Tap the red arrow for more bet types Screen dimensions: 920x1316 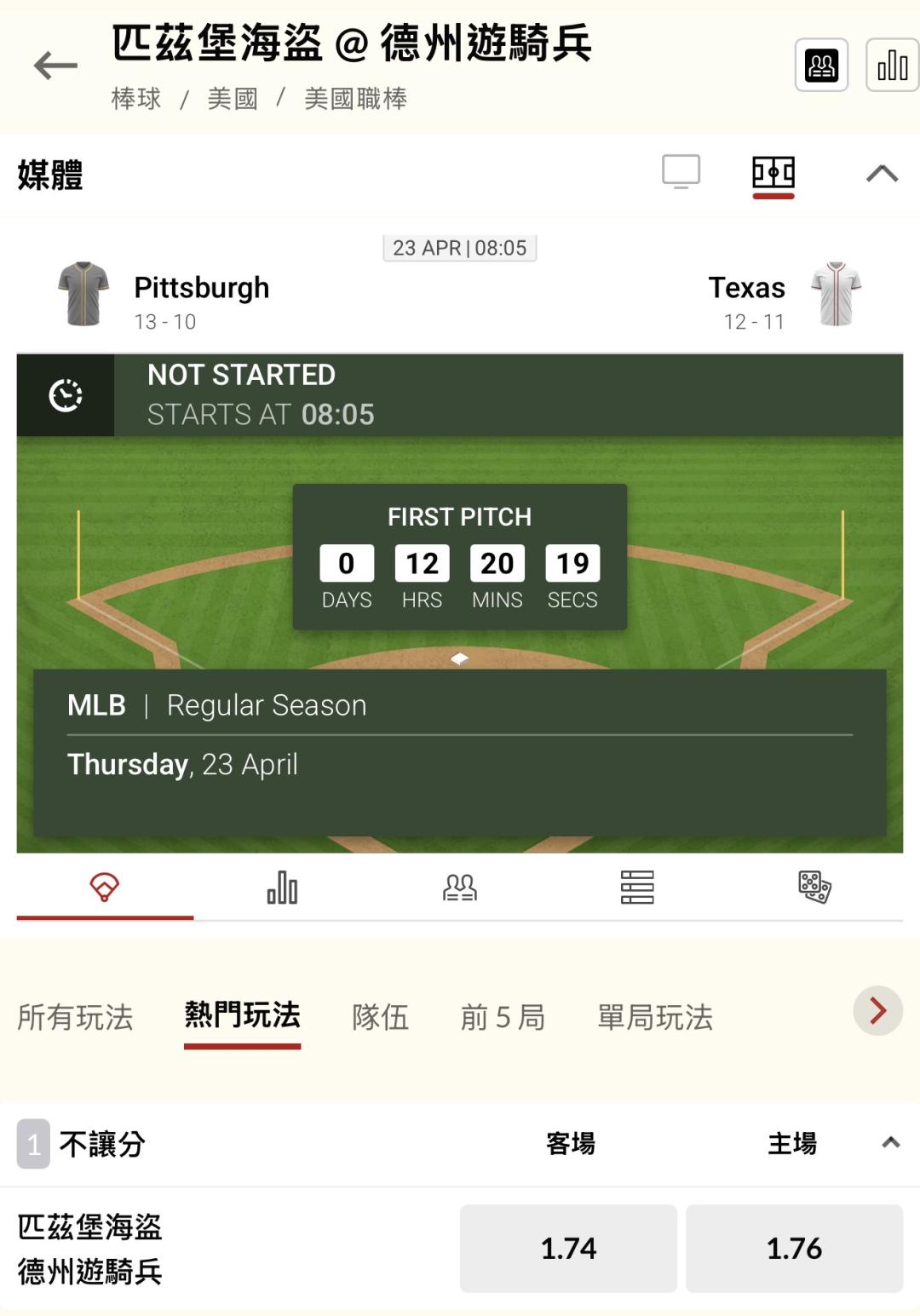click(877, 1011)
